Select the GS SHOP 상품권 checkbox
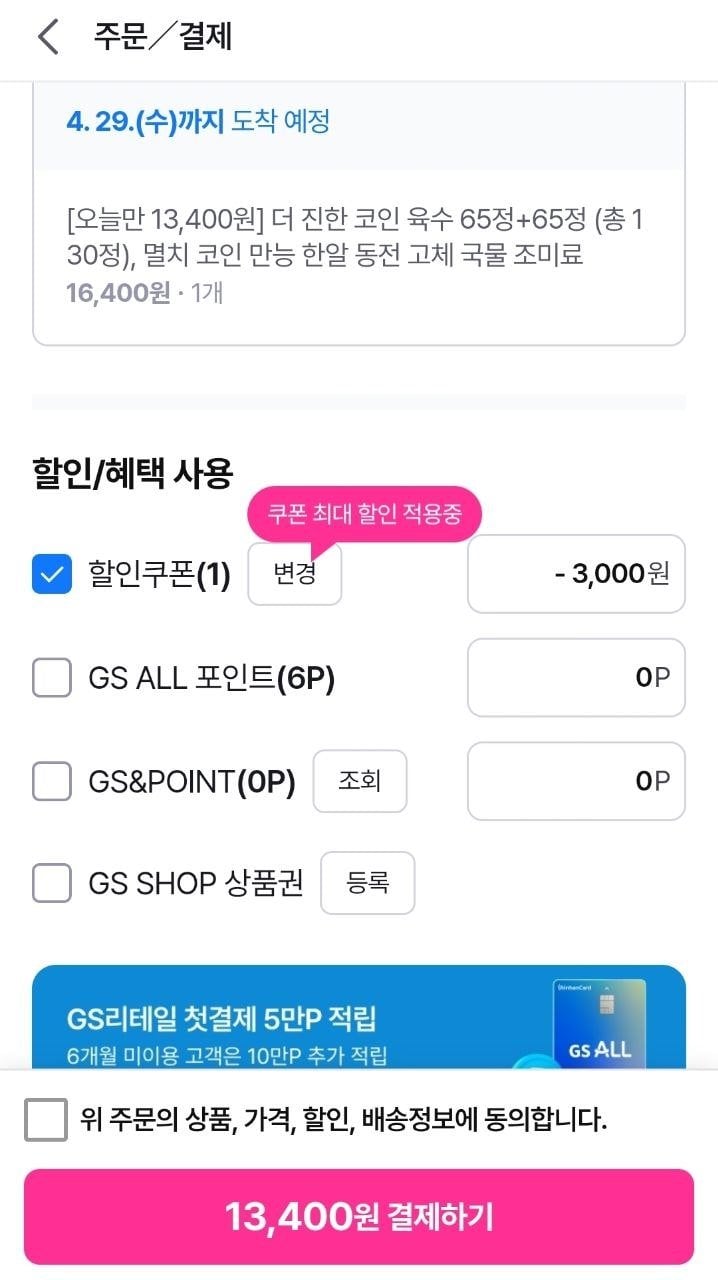 52,883
